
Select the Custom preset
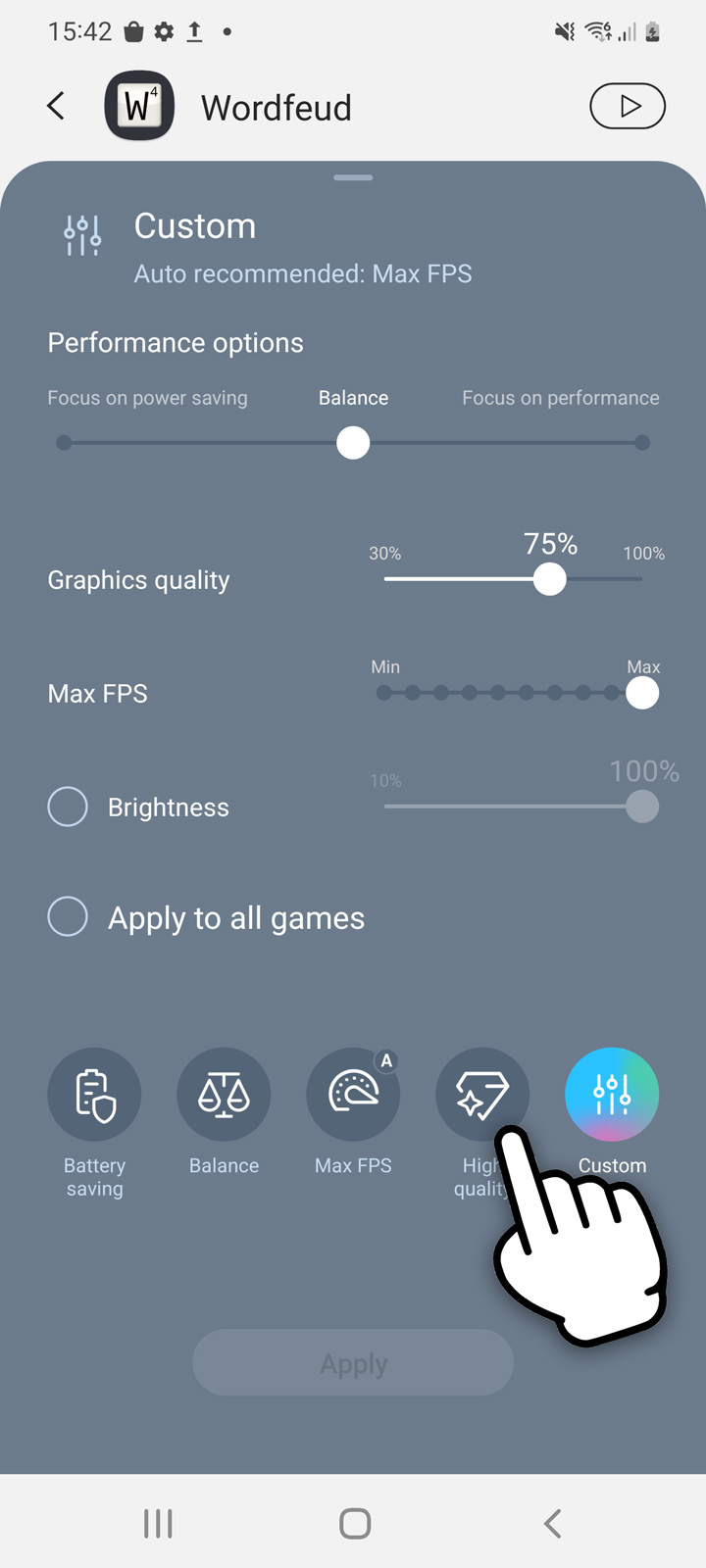[612, 1095]
